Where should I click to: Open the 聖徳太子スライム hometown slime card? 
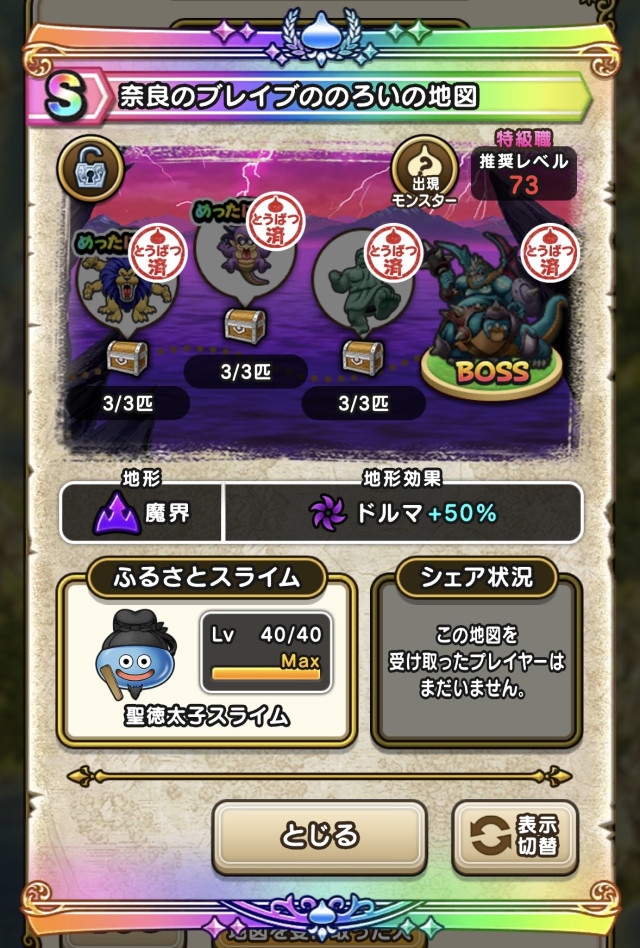(x=207, y=660)
